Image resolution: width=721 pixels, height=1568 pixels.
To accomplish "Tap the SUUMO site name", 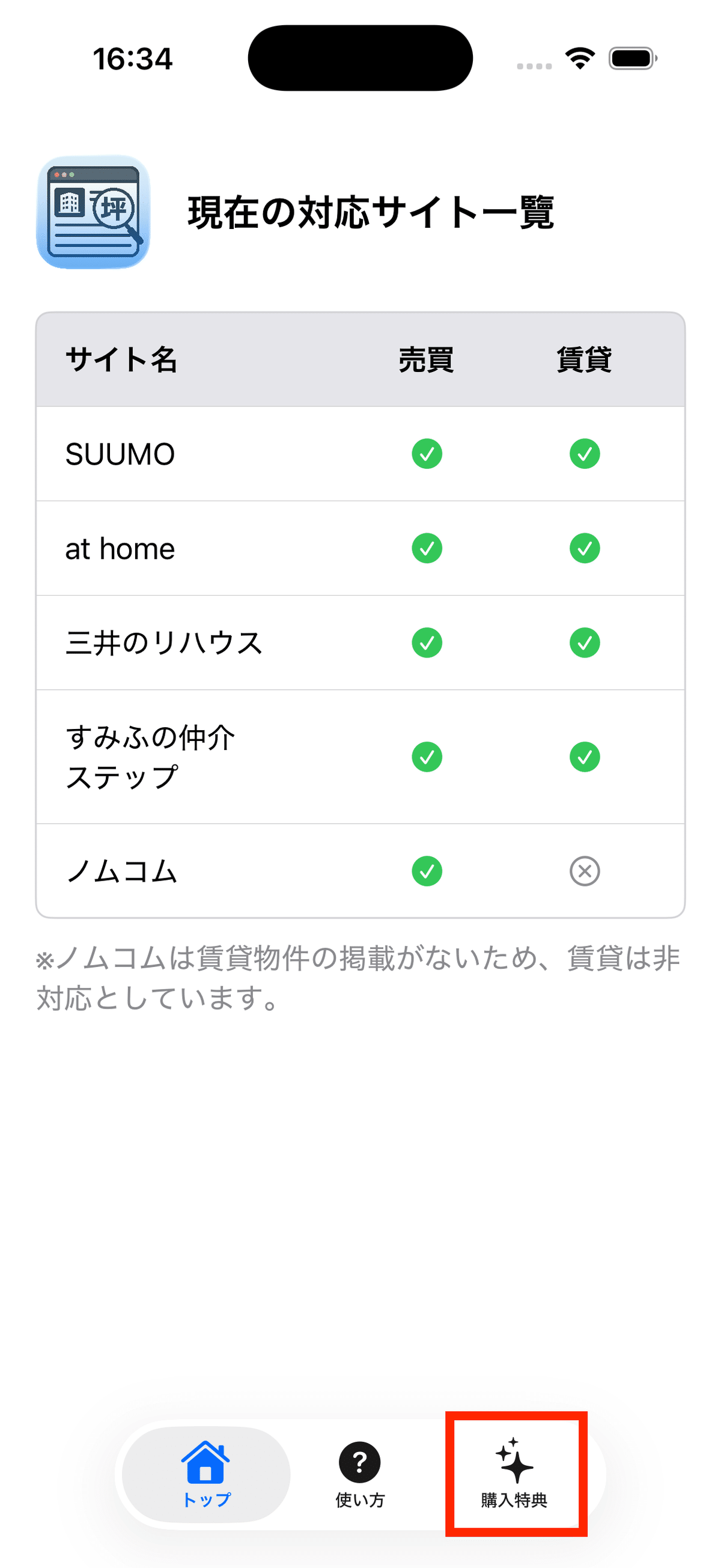I will [x=120, y=454].
